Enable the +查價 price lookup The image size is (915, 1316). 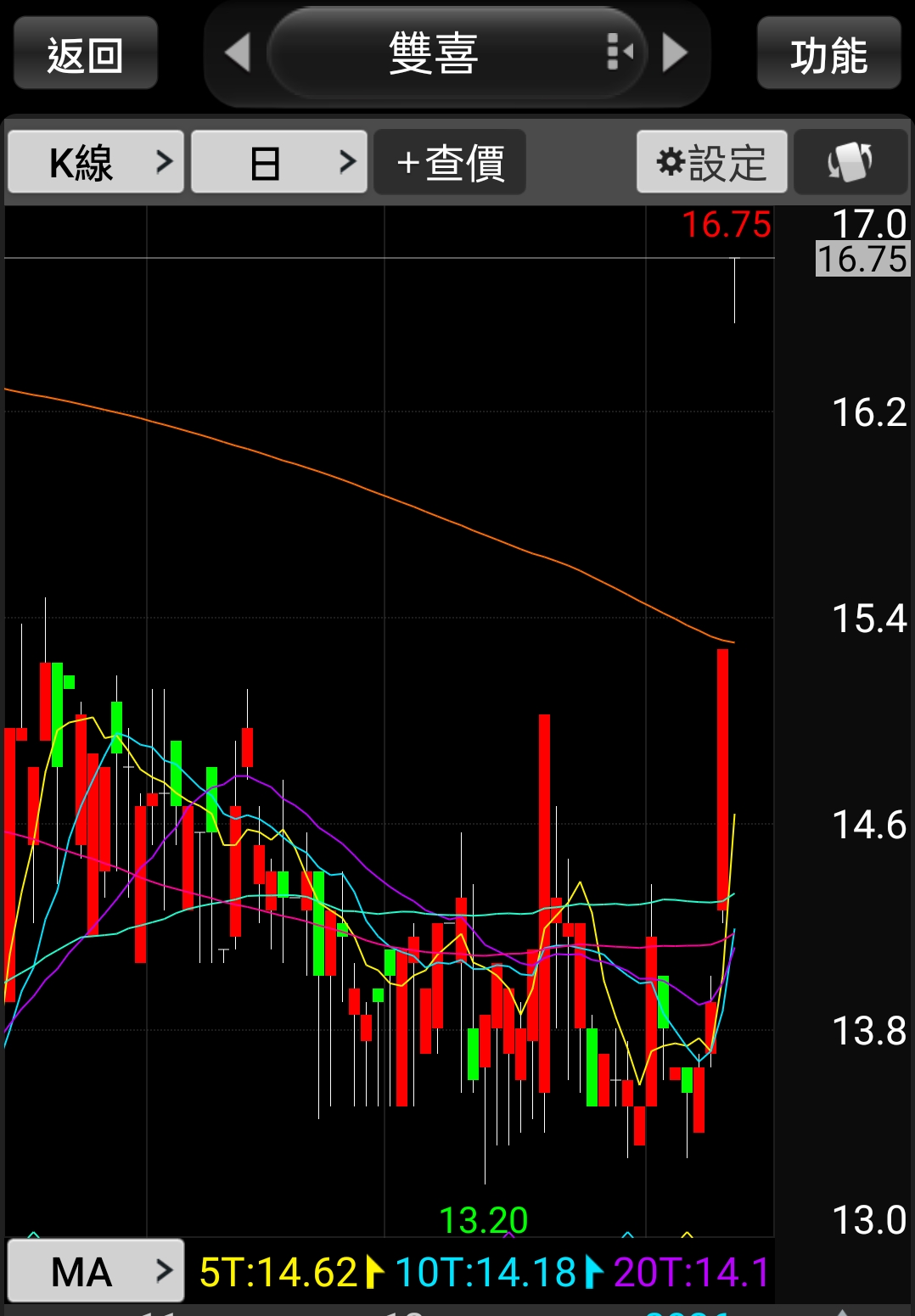point(450,162)
